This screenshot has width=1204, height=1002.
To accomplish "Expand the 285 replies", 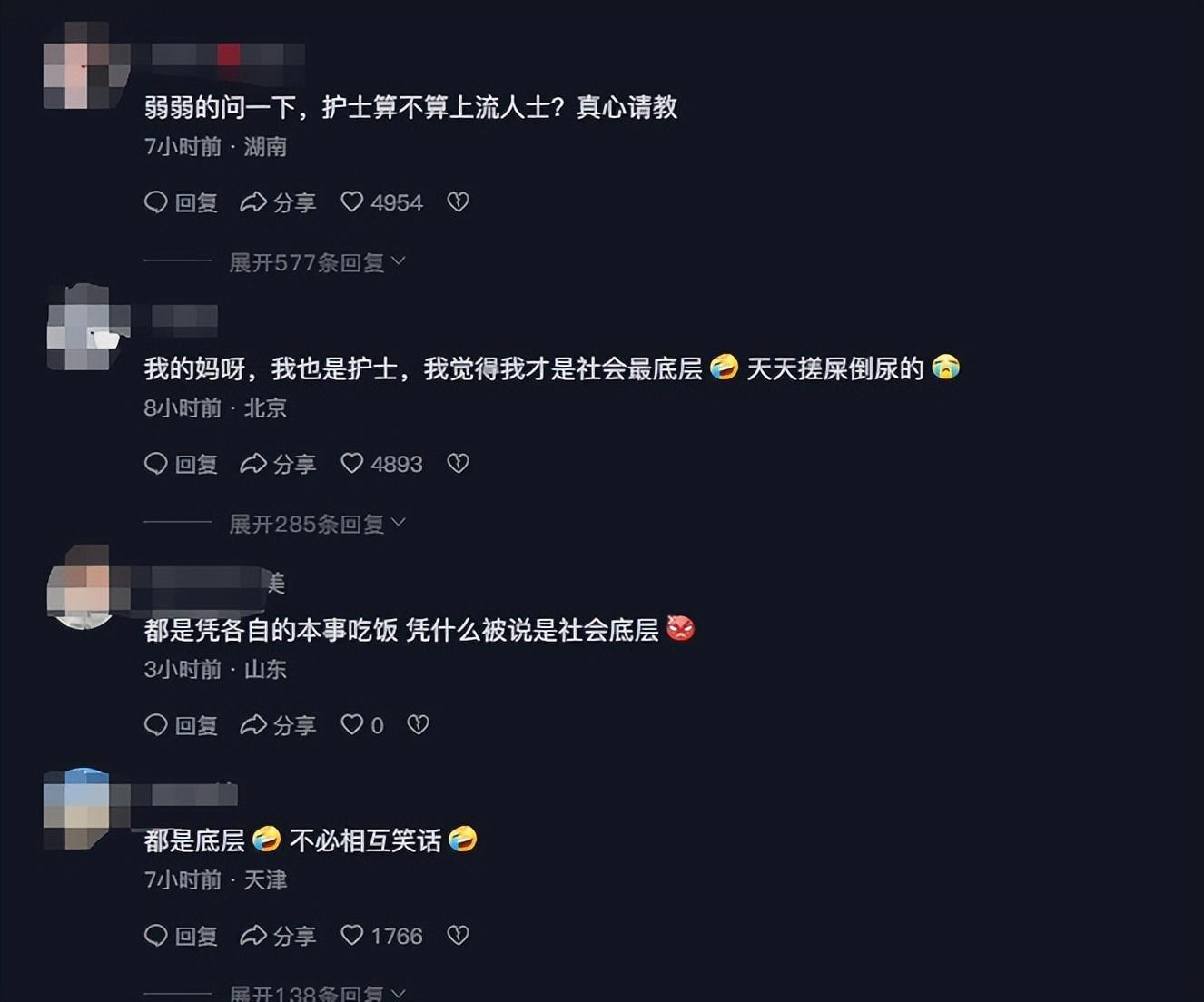I will [x=316, y=524].
